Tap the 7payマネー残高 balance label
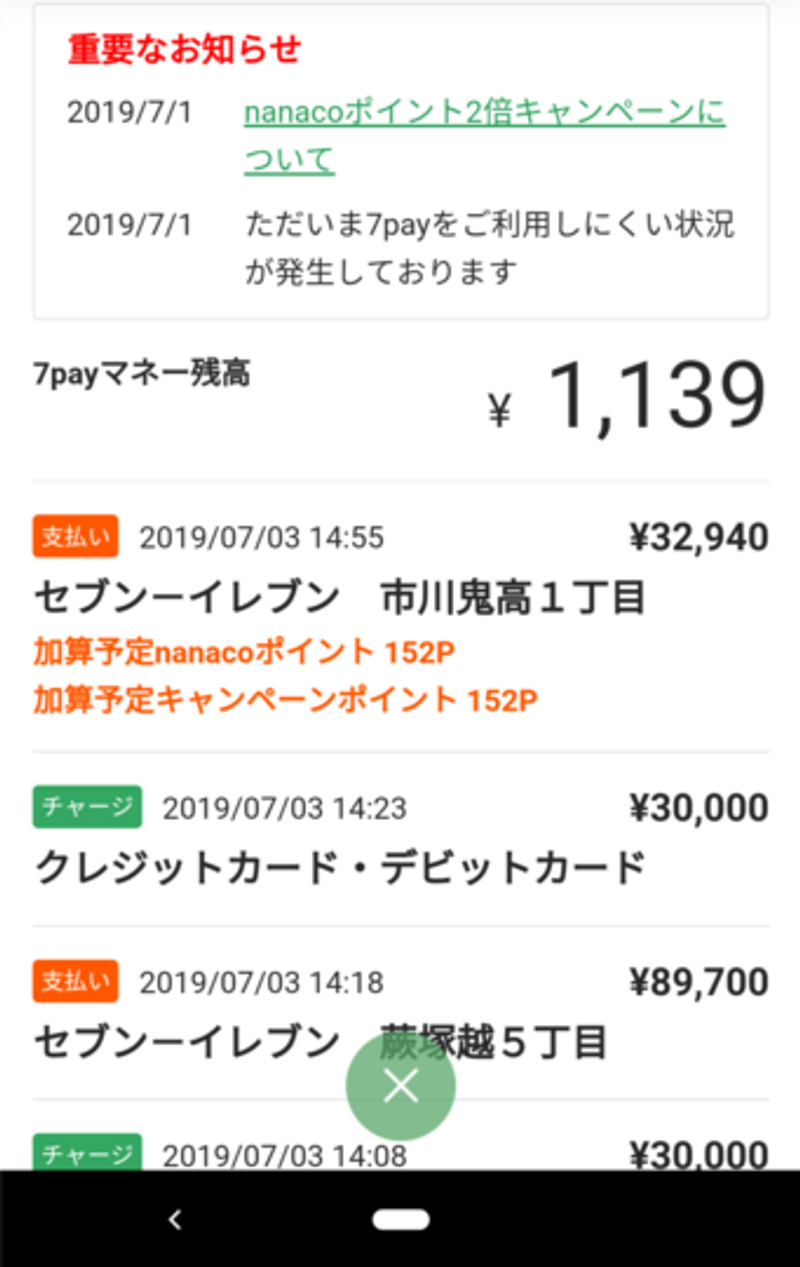 [143, 375]
